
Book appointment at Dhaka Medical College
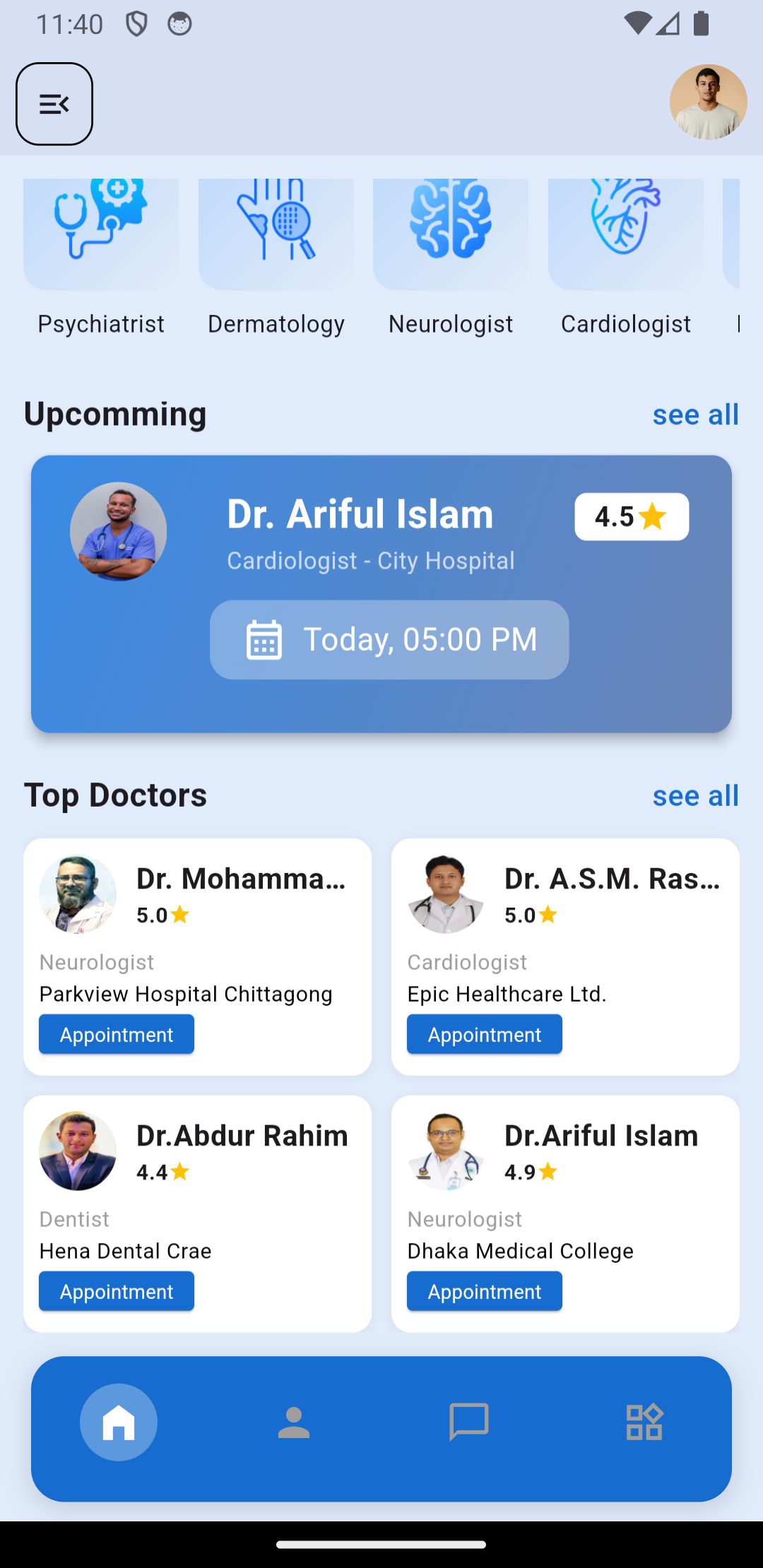485,1291
